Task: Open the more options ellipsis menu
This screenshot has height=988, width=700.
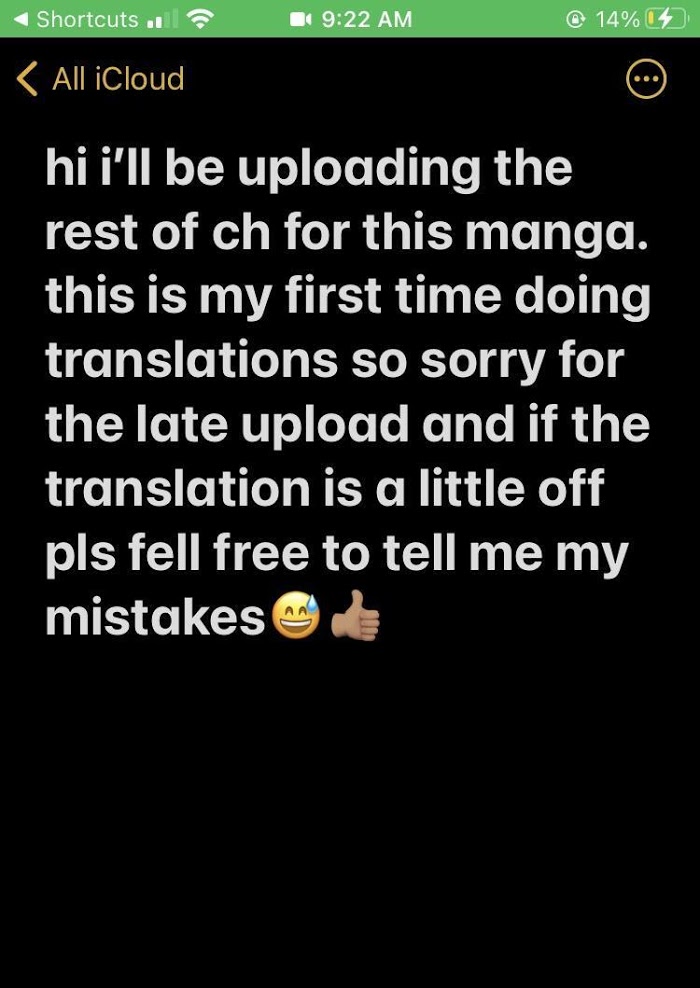Action: click(646, 79)
